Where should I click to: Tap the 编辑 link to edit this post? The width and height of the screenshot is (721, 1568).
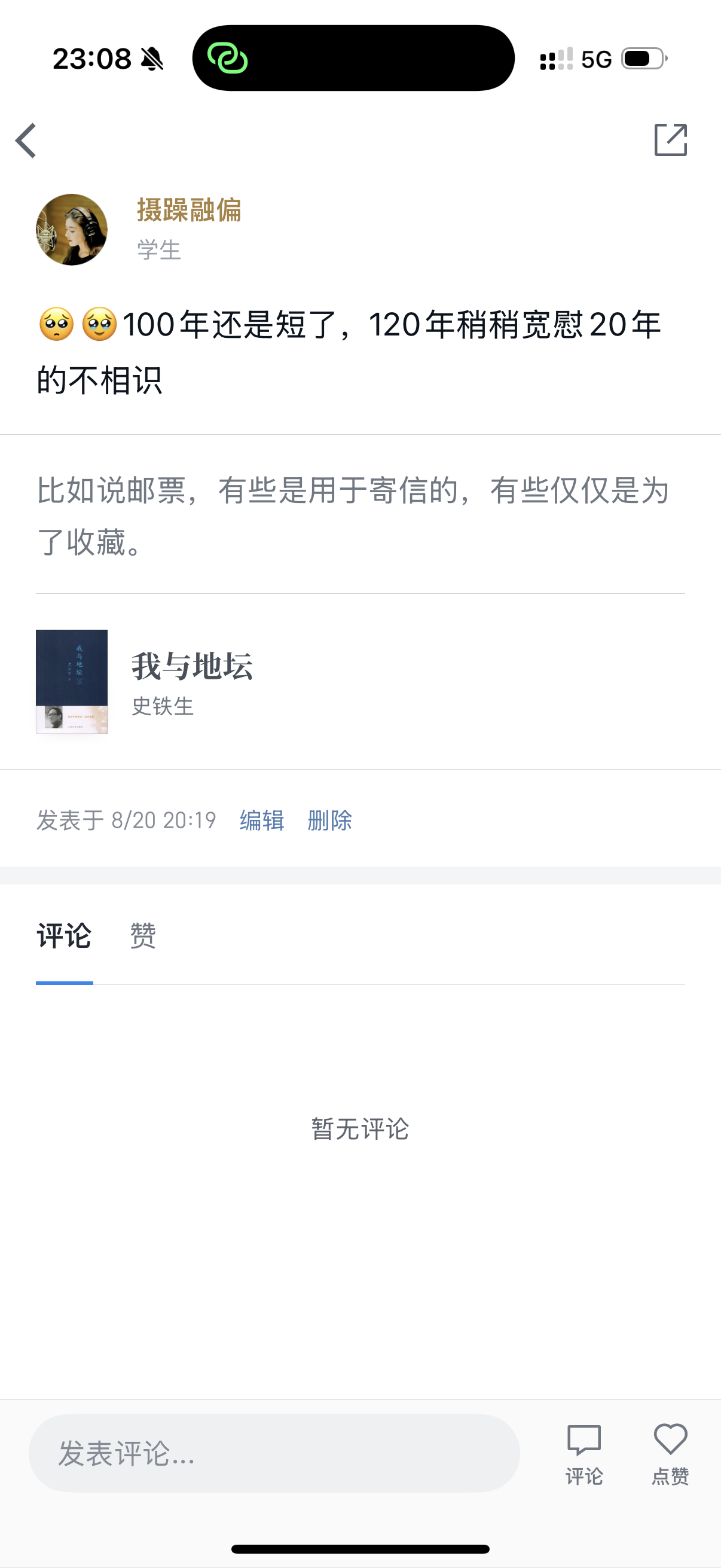point(262,820)
